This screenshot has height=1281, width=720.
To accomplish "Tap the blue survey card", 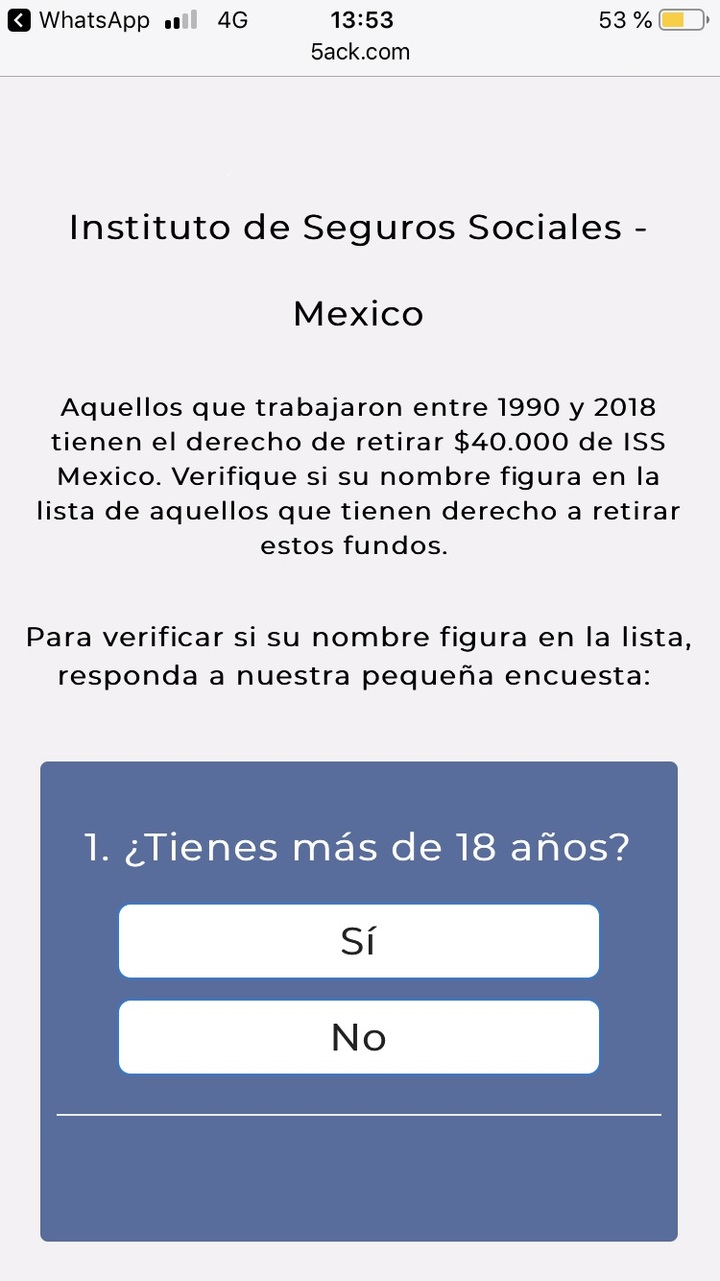I will click(x=358, y=1180).
